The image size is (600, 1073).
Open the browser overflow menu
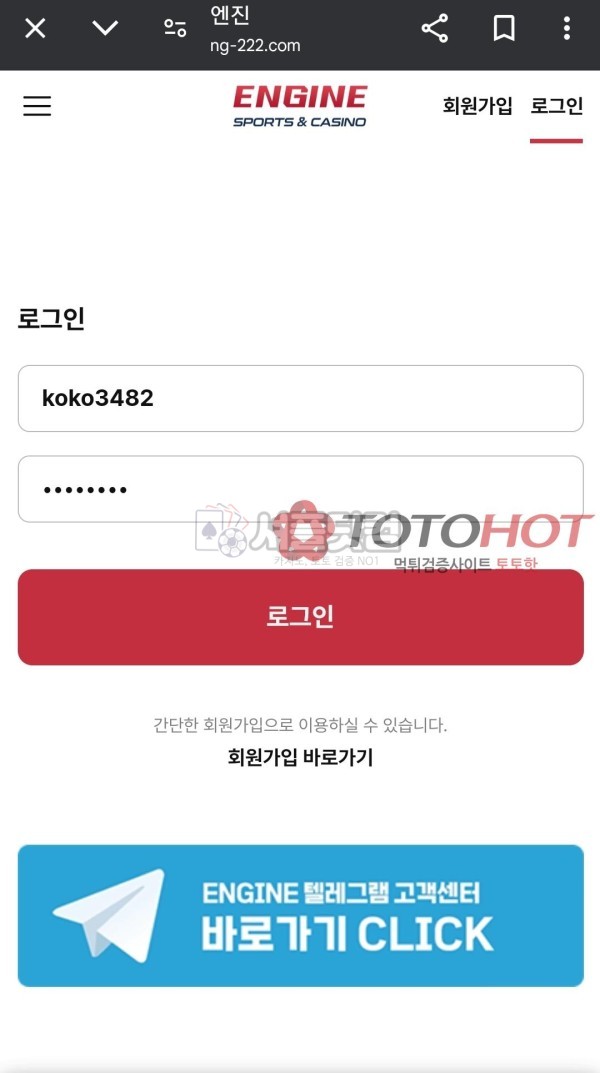(x=567, y=28)
